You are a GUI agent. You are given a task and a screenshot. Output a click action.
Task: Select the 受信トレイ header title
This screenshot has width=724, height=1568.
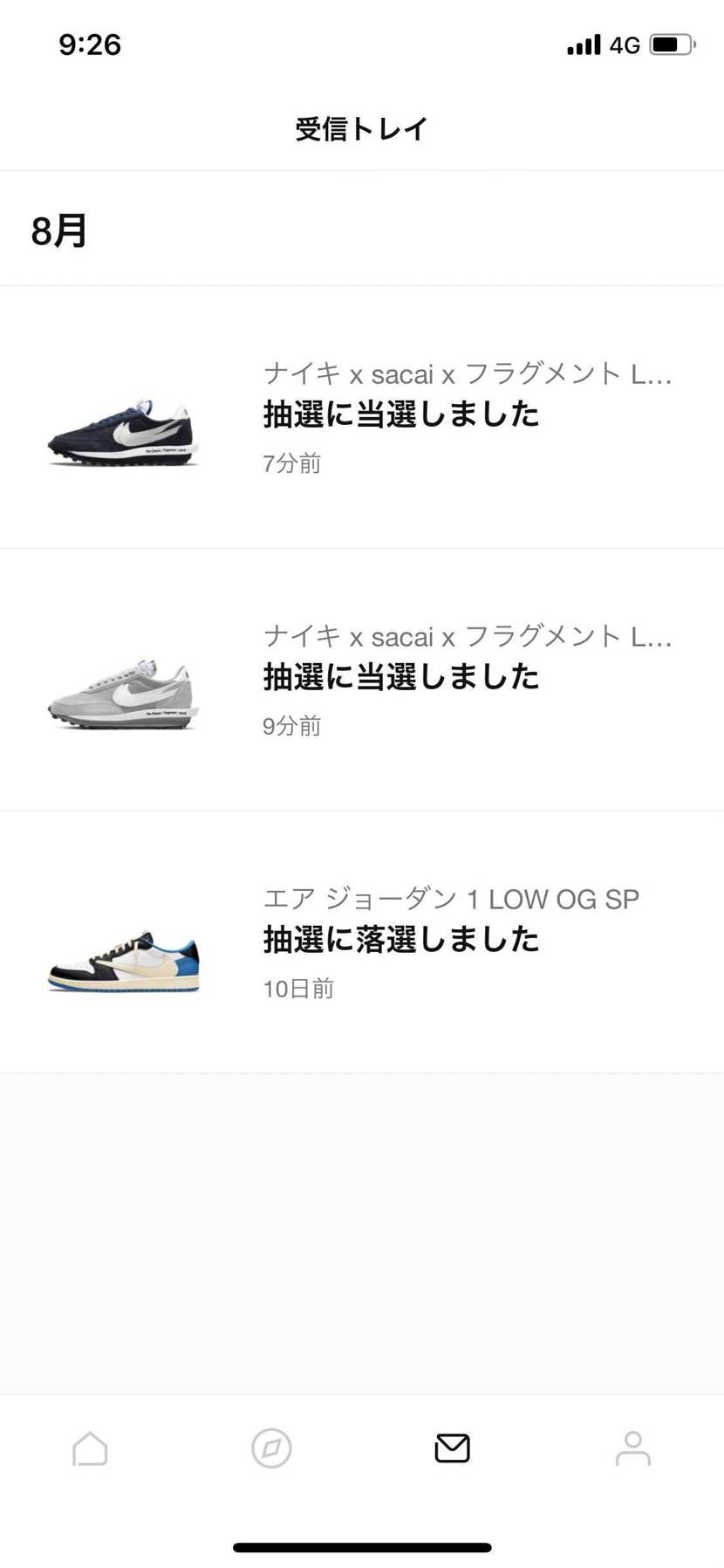(361, 128)
